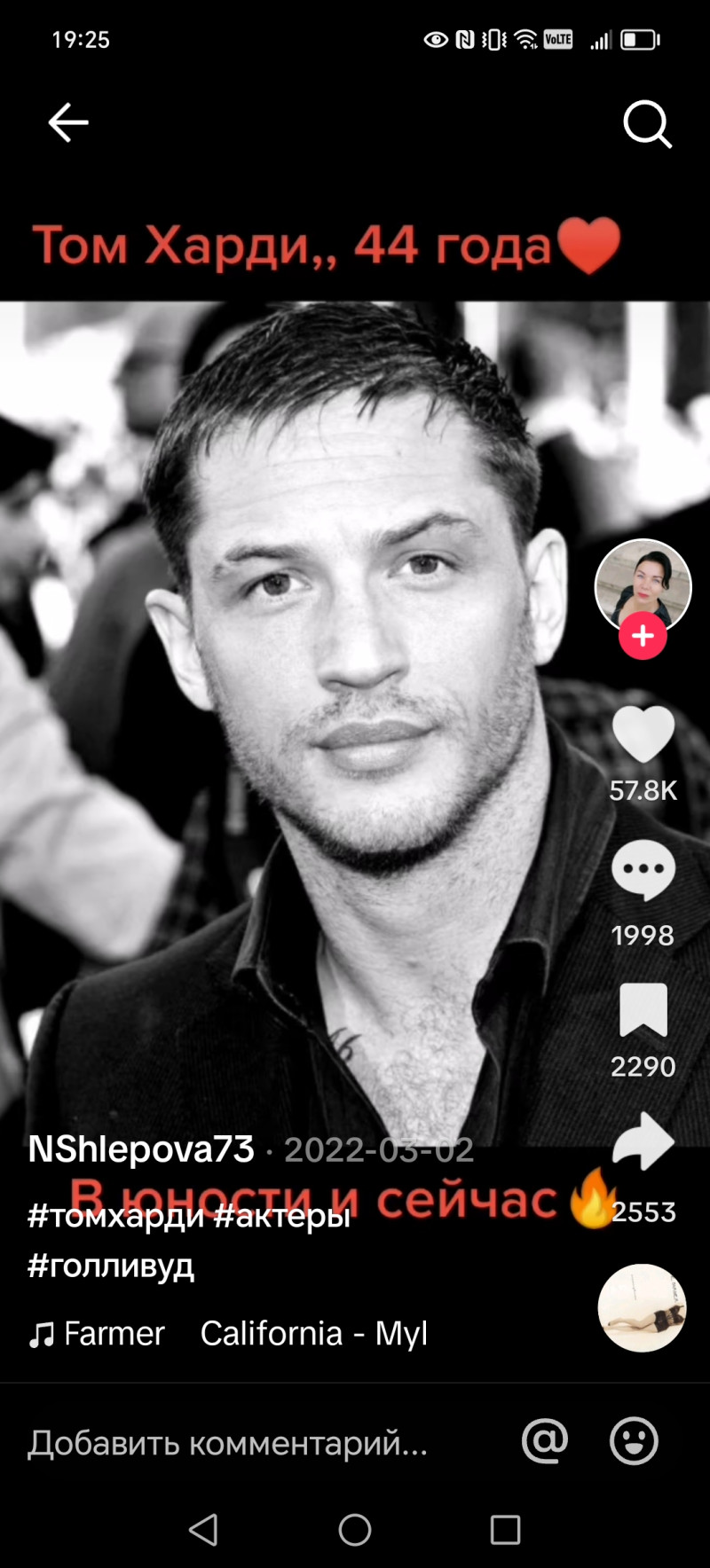Share the video with the arrow icon

(x=643, y=1142)
